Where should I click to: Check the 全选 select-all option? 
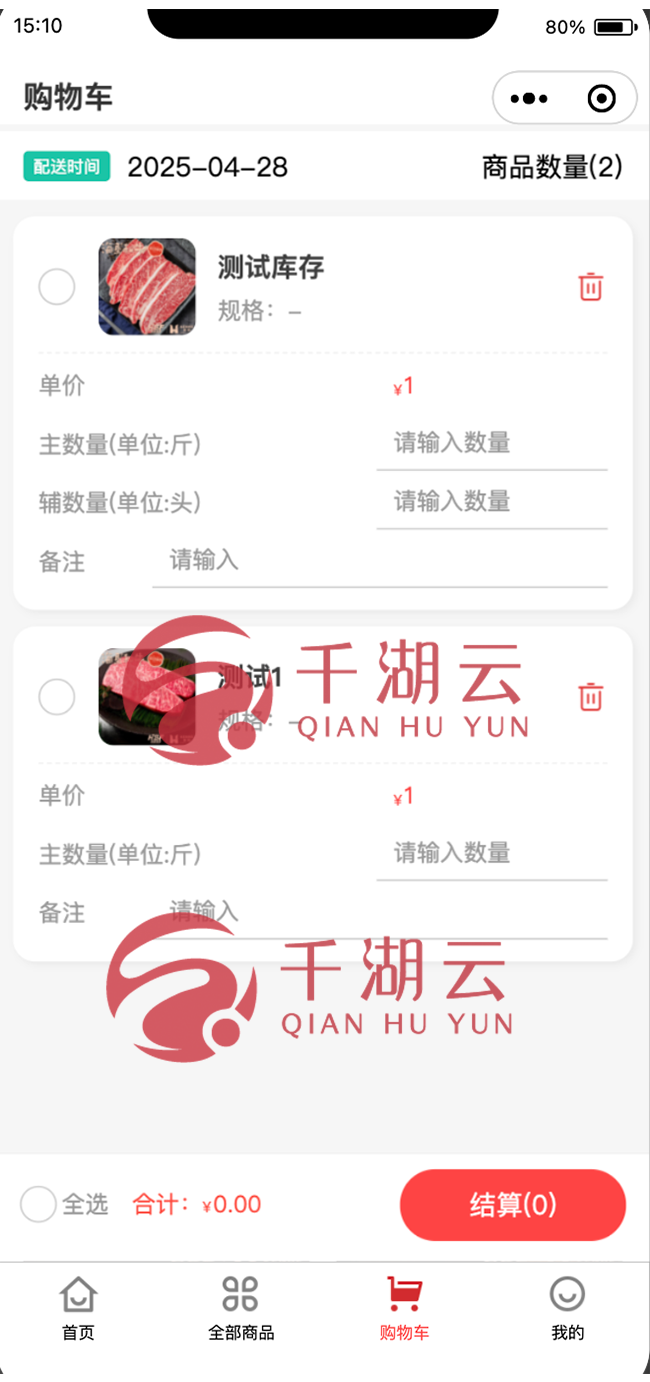39,1204
